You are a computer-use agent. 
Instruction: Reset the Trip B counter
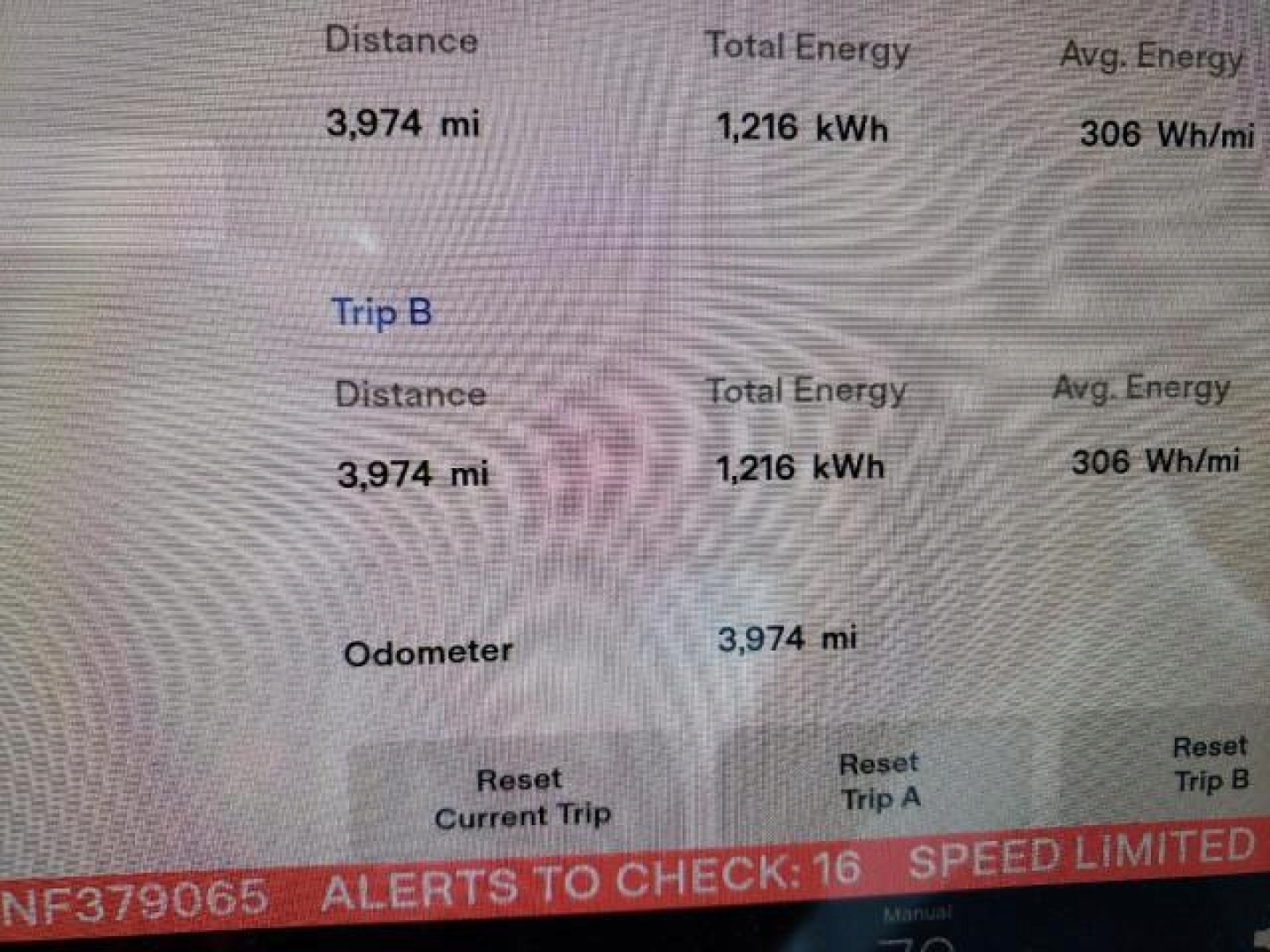pos(1209,764)
